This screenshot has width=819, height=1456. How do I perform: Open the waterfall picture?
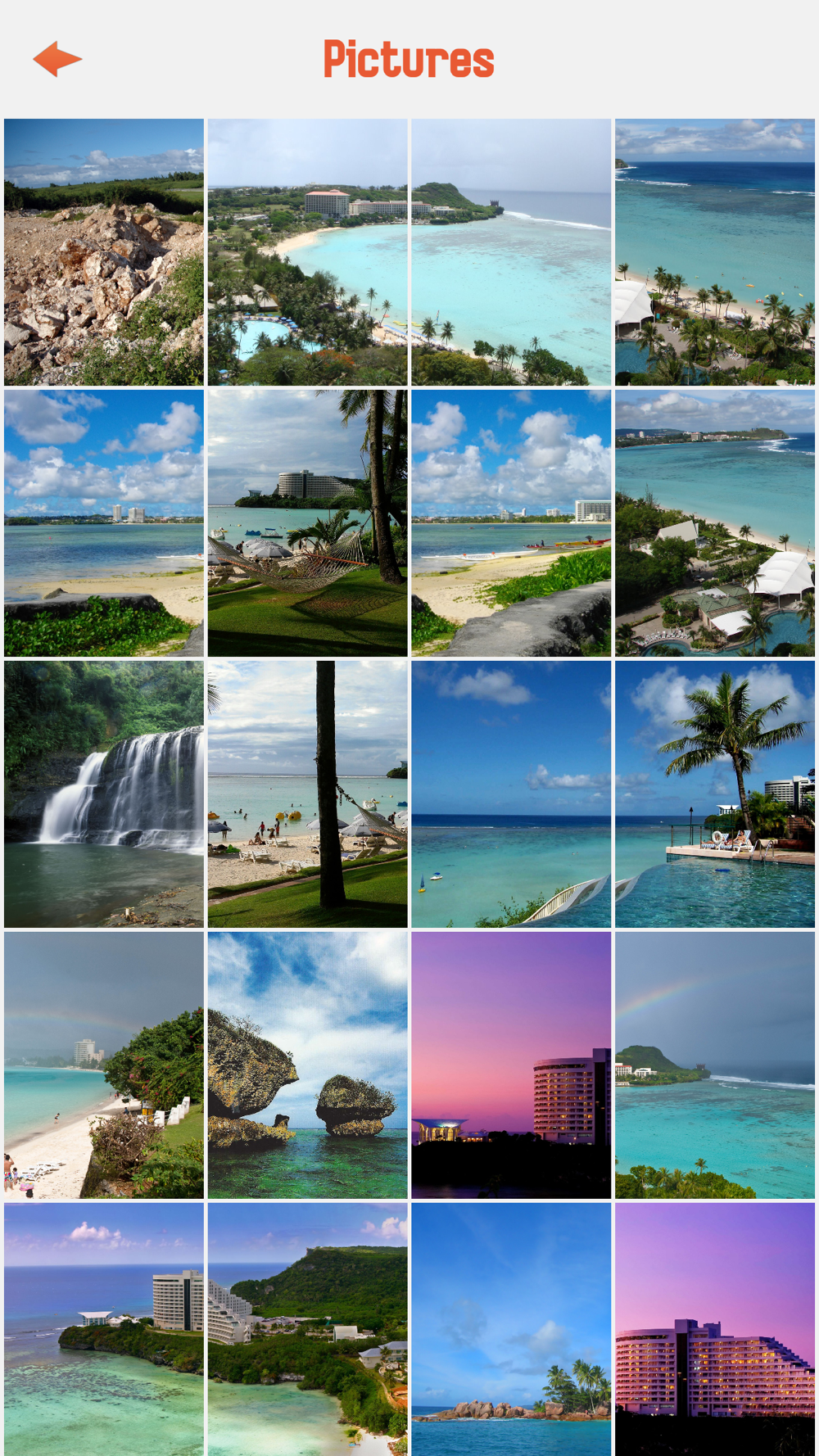(104, 794)
